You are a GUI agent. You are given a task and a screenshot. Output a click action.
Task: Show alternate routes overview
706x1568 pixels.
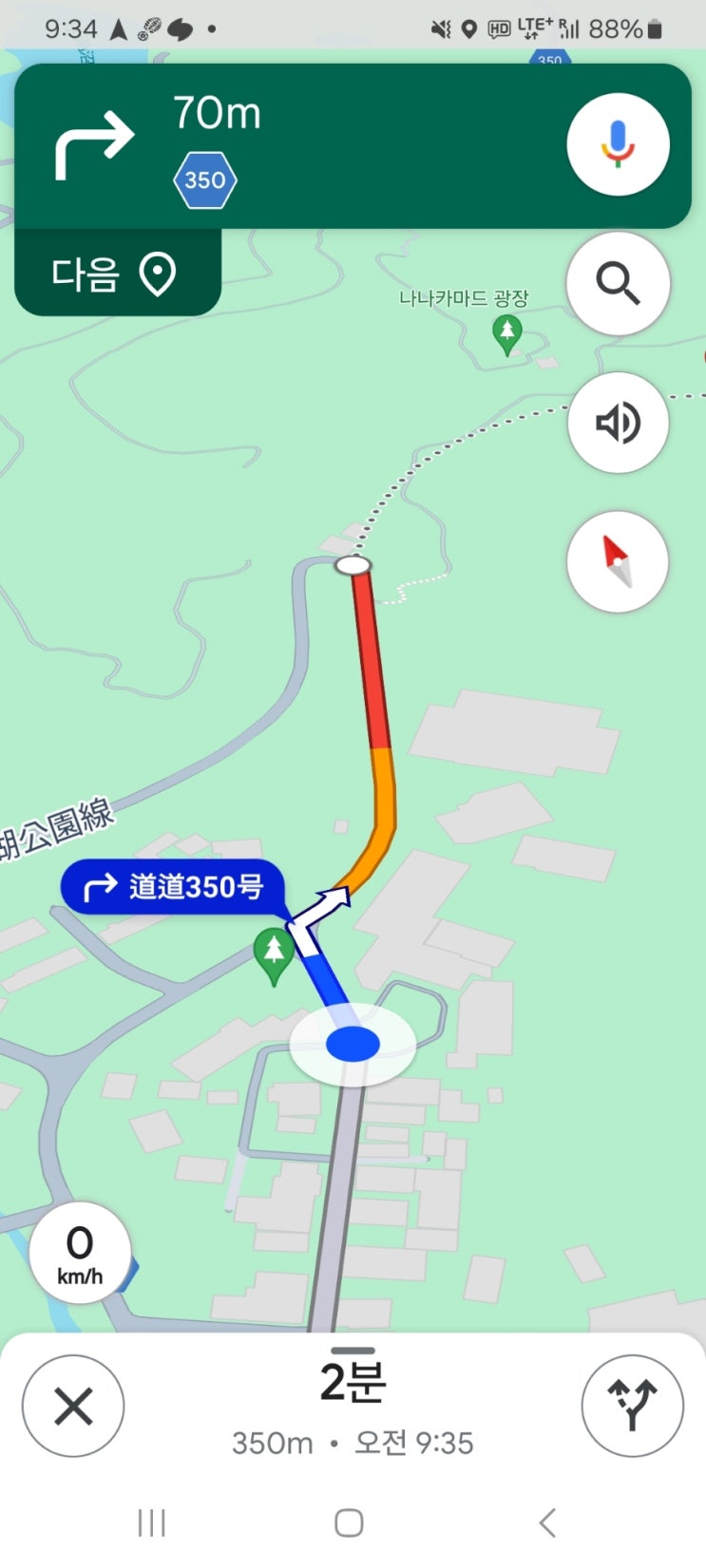[632, 1406]
